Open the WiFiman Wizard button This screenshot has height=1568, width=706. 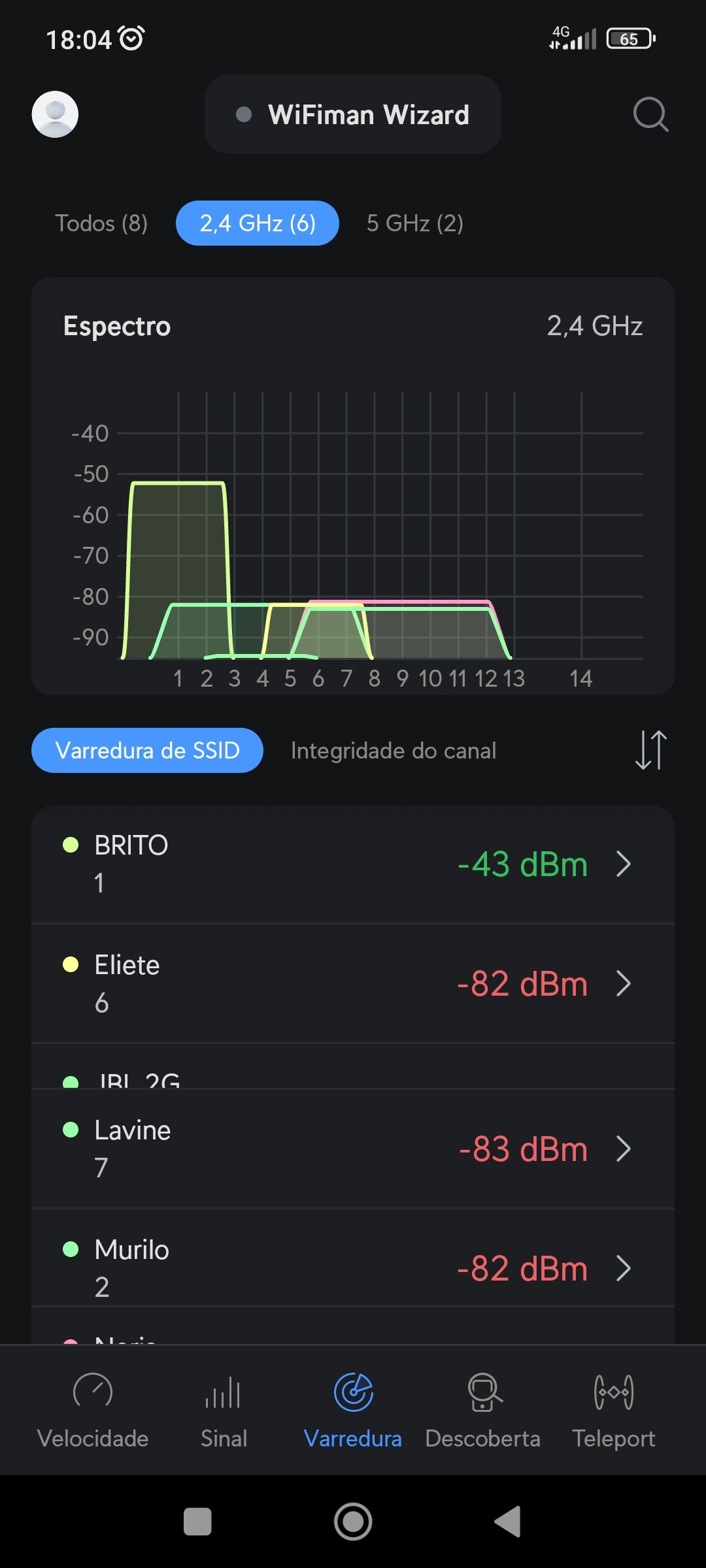pos(353,114)
